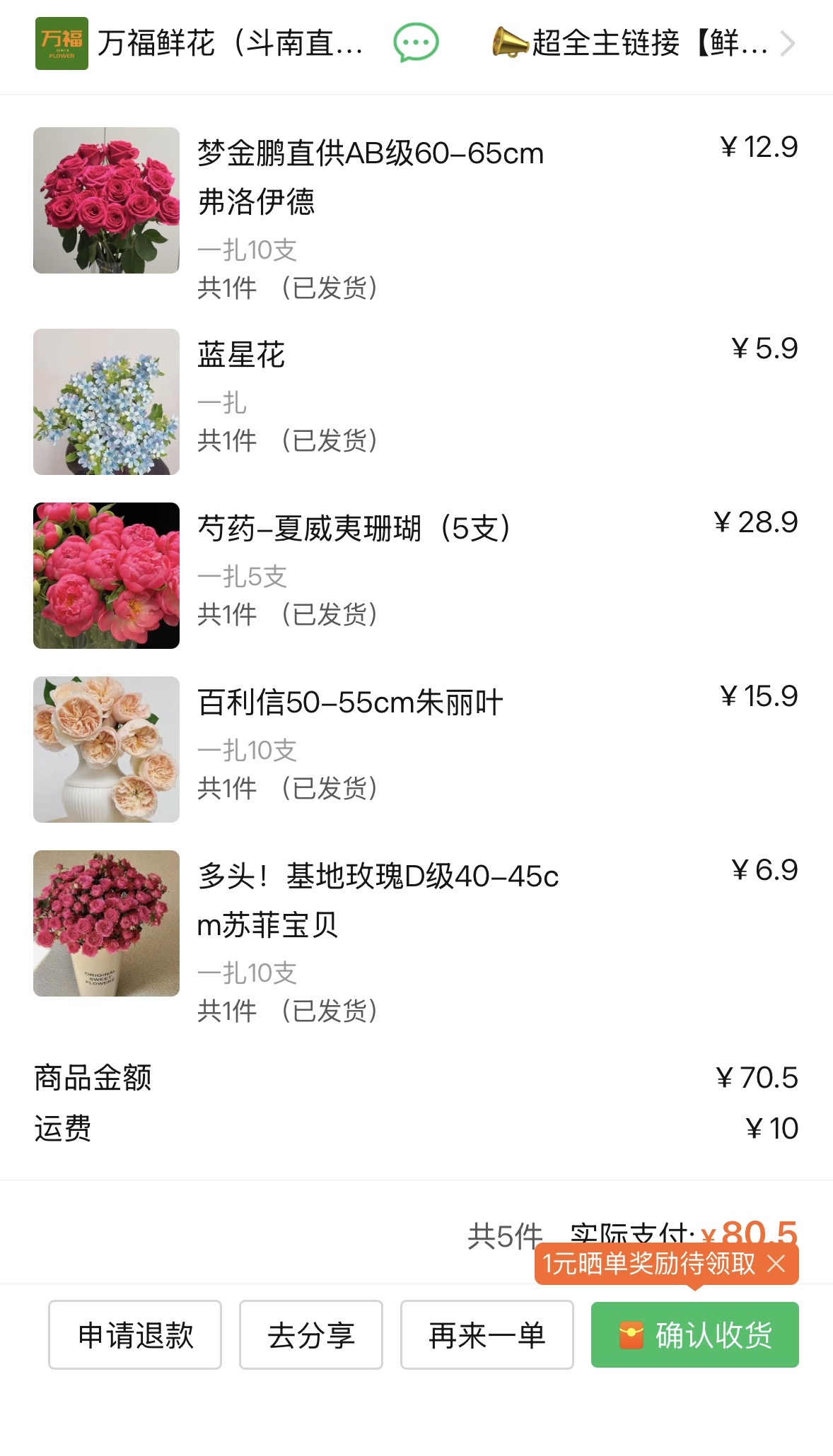833x1456 pixels.
Task: Reorder with 再来一单
Action: coord(487,1335)
